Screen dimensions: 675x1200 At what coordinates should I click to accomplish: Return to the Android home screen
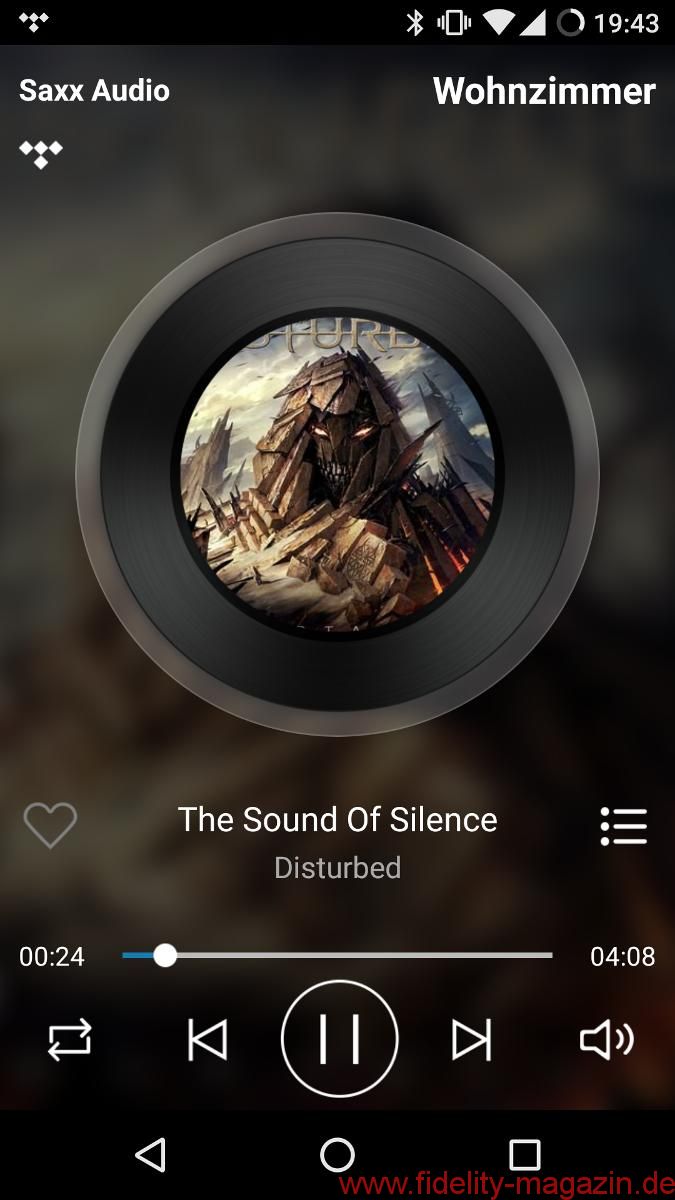pyautogui.click(x=337, y=1155)
